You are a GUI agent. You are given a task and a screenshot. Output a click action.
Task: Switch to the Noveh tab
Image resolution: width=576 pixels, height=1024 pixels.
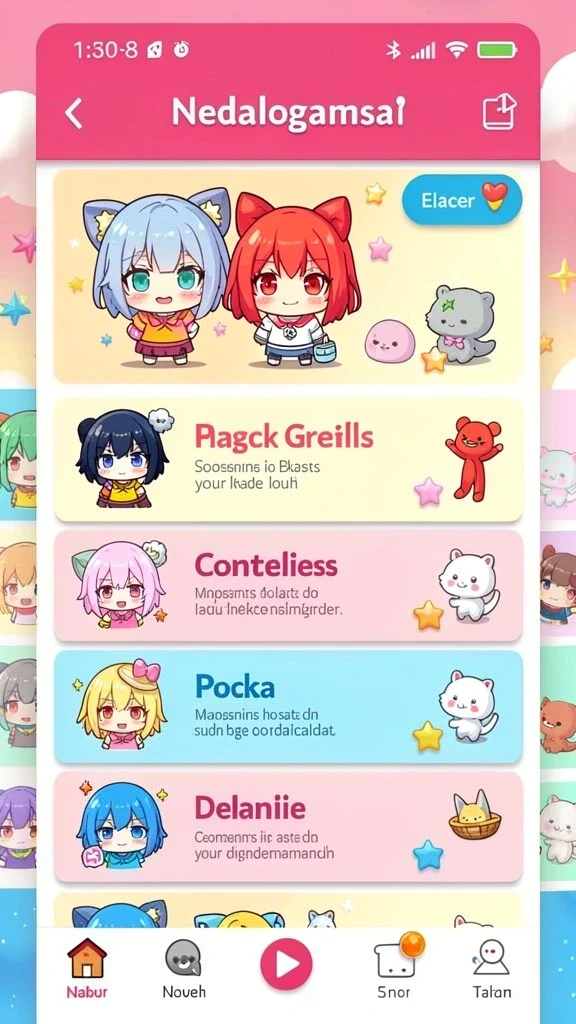[184, 968]
